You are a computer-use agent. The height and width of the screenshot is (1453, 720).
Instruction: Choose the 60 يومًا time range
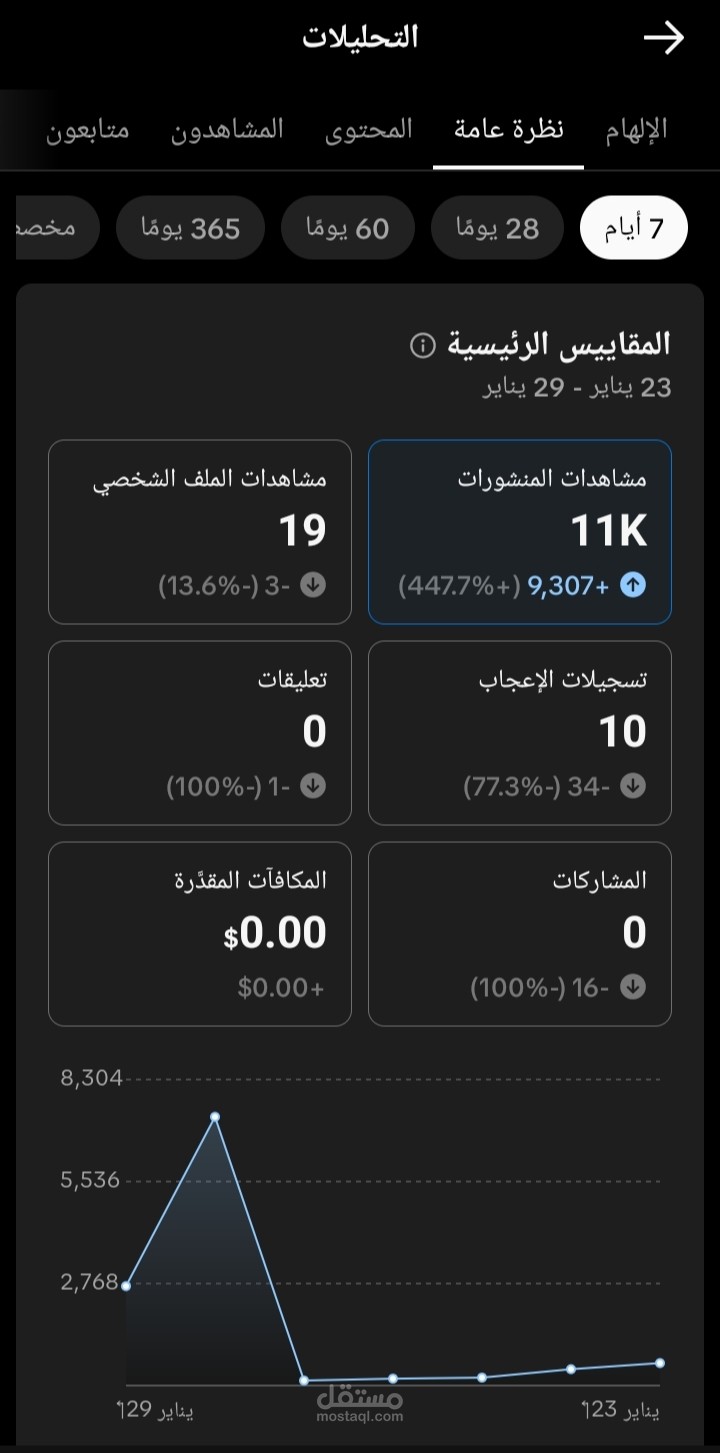348,229
